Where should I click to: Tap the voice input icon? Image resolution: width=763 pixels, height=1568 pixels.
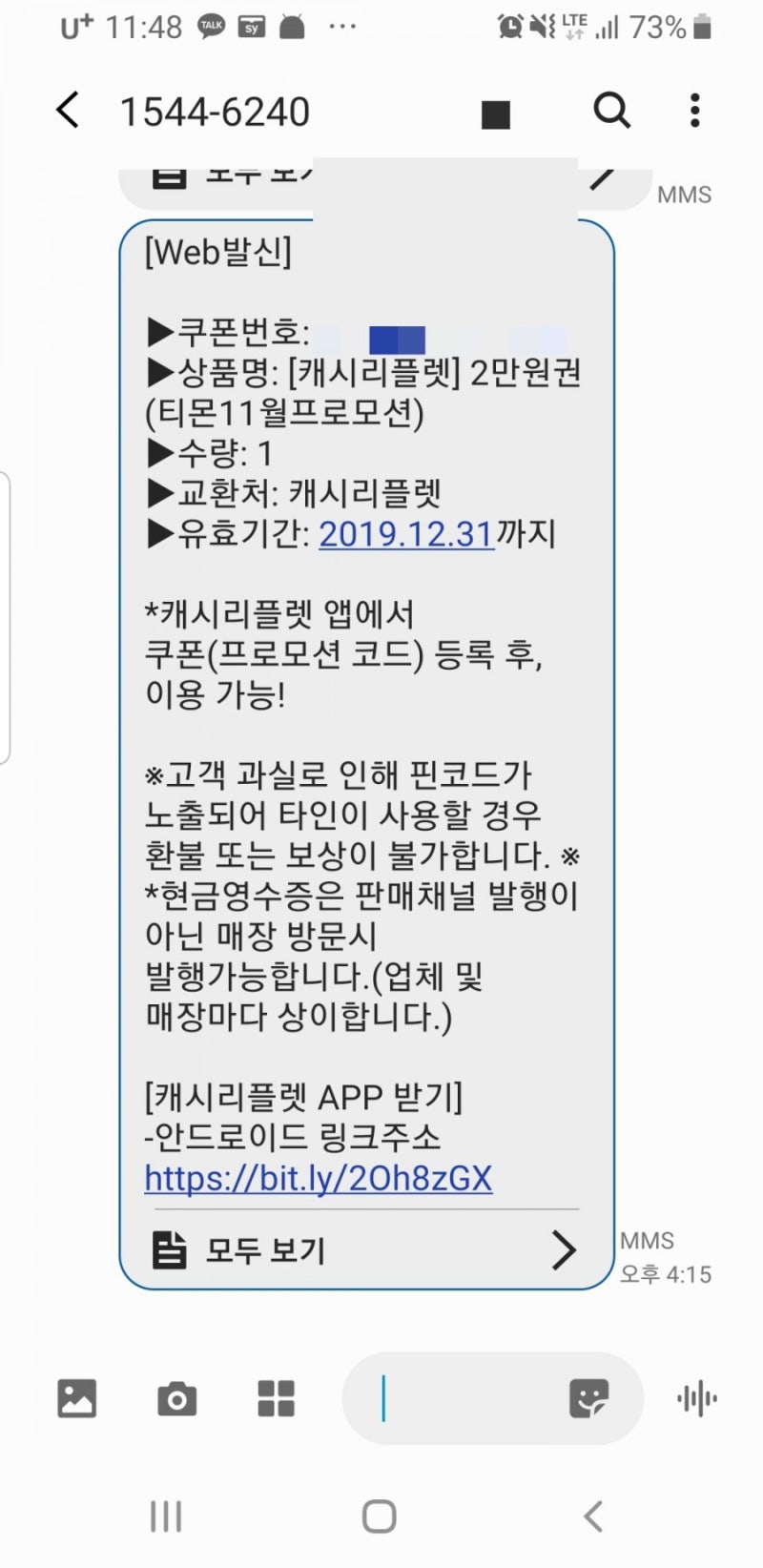click(x=695, y=1398)
